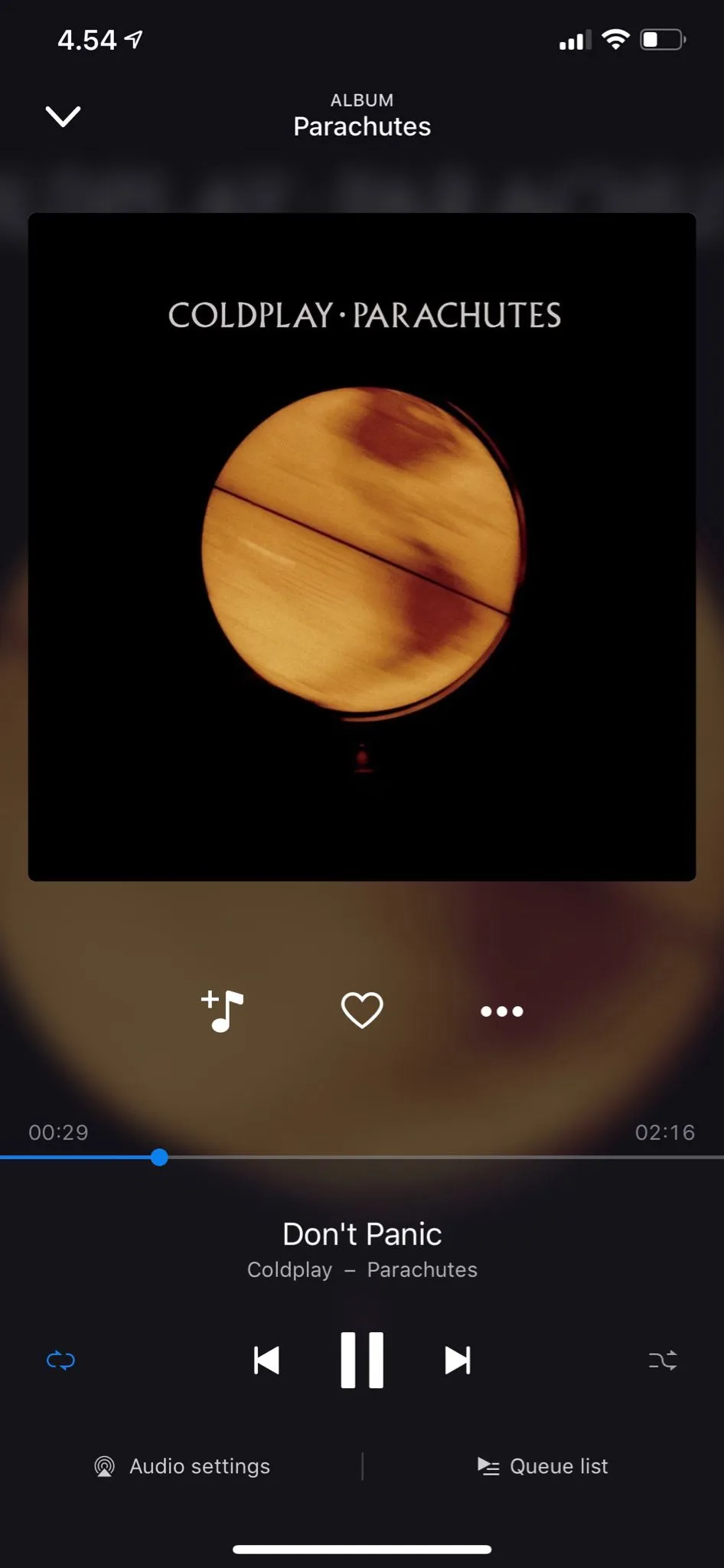Image resolution: width=724 pixels, height=1568 pixels.
Task: Like the song Don't Panic
Action: pos(362,1011)
